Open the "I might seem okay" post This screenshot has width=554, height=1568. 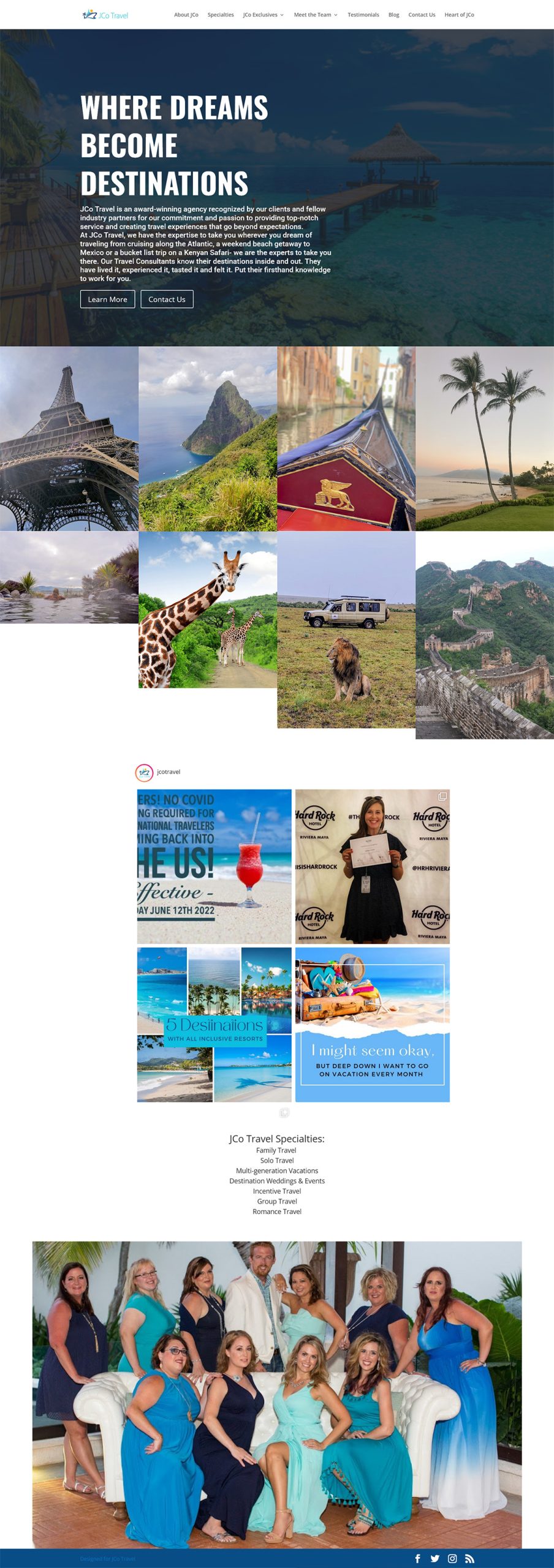[372, 1024]
